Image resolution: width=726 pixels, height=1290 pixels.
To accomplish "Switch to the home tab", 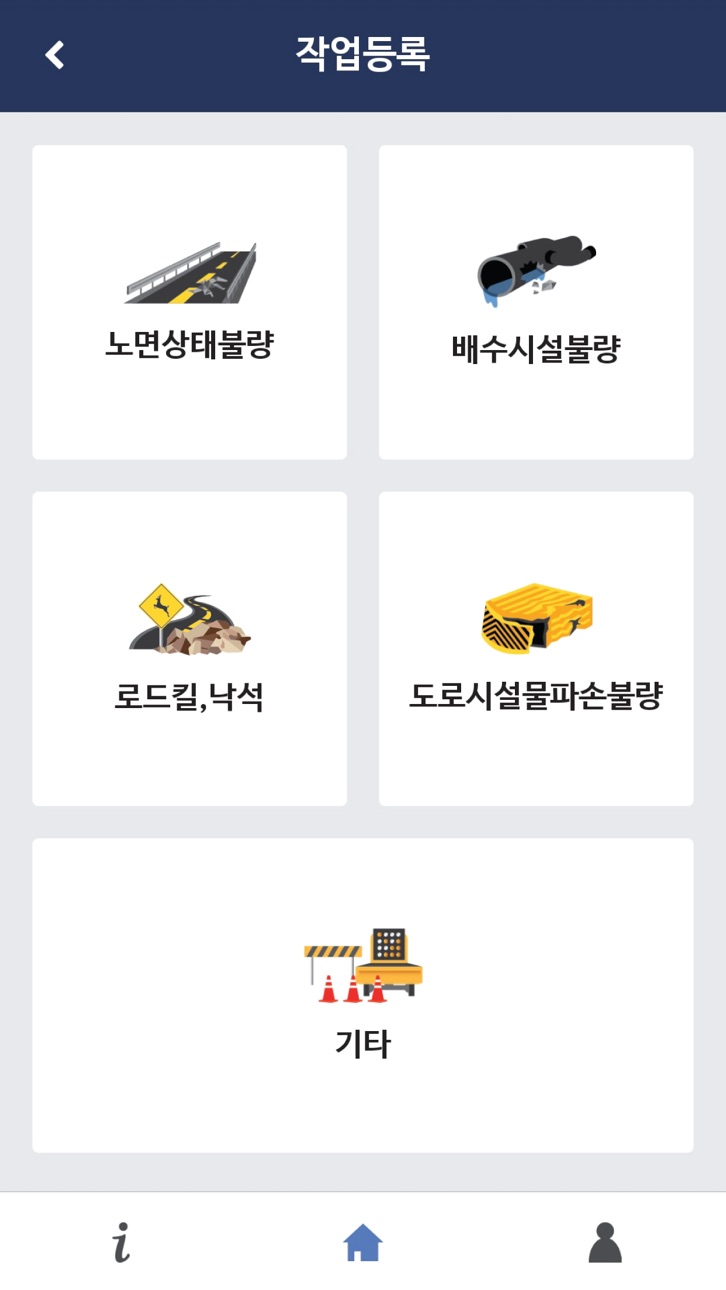I will pyautogui.click(x=363, y=1243).
